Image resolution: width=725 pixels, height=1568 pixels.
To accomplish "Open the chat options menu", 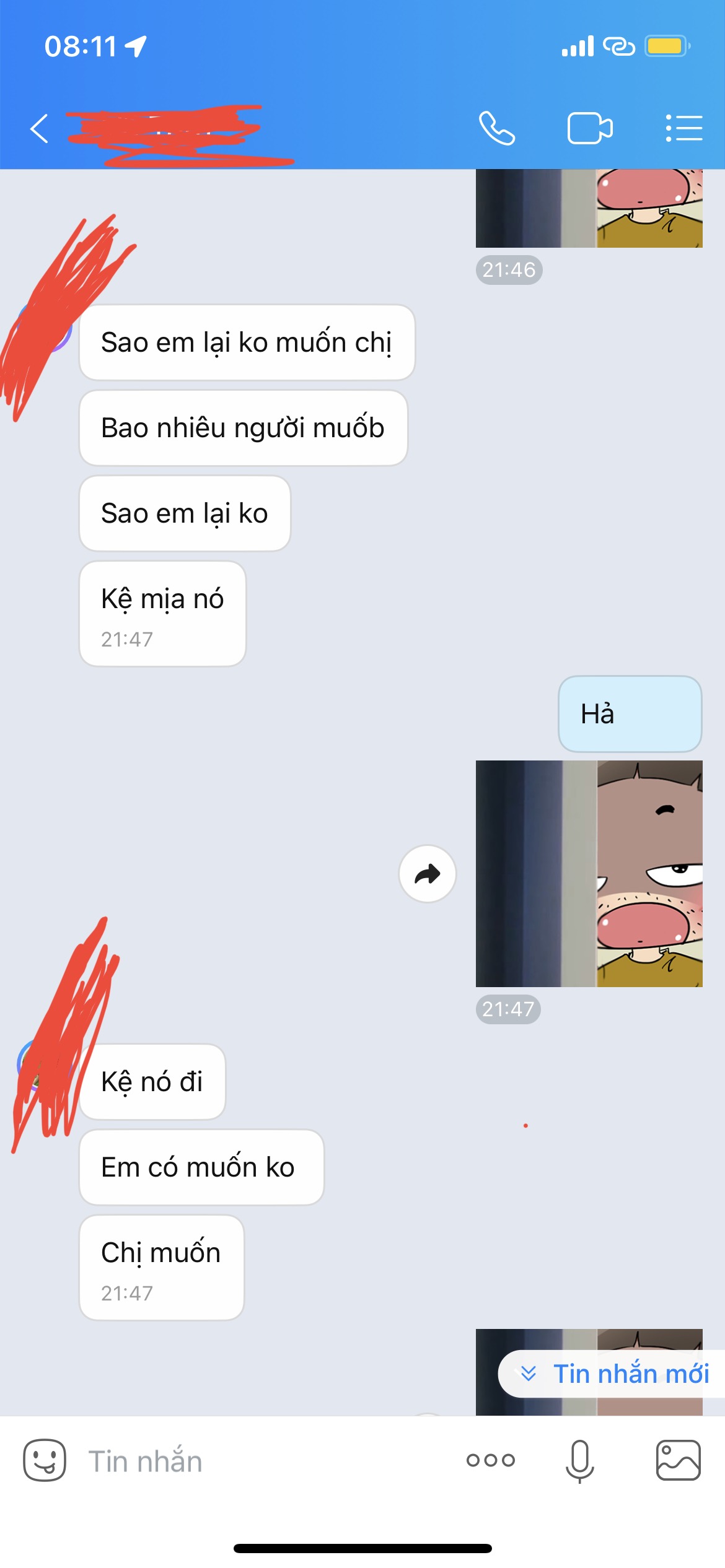I will click(x=684, y=128).
